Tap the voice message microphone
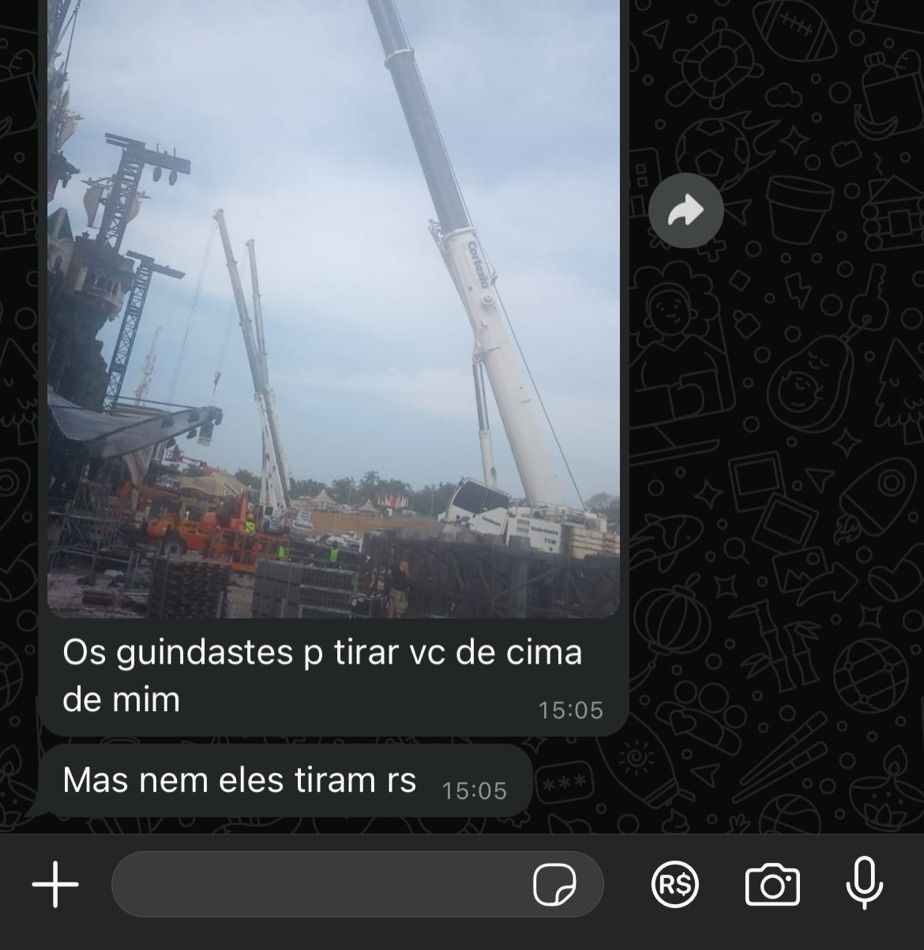The image size is (924, 950). (864, 882)
